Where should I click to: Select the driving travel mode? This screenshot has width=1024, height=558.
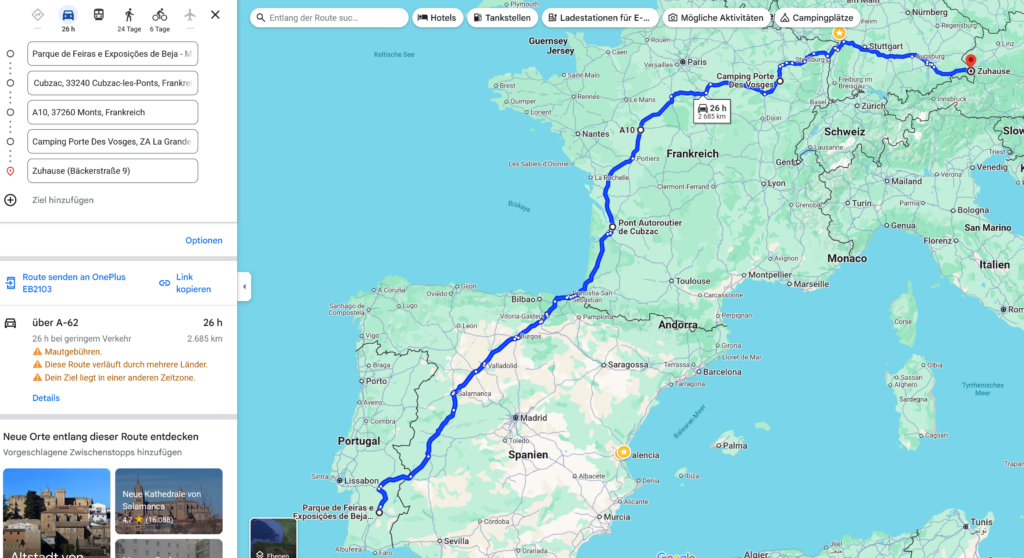point(68,15)
